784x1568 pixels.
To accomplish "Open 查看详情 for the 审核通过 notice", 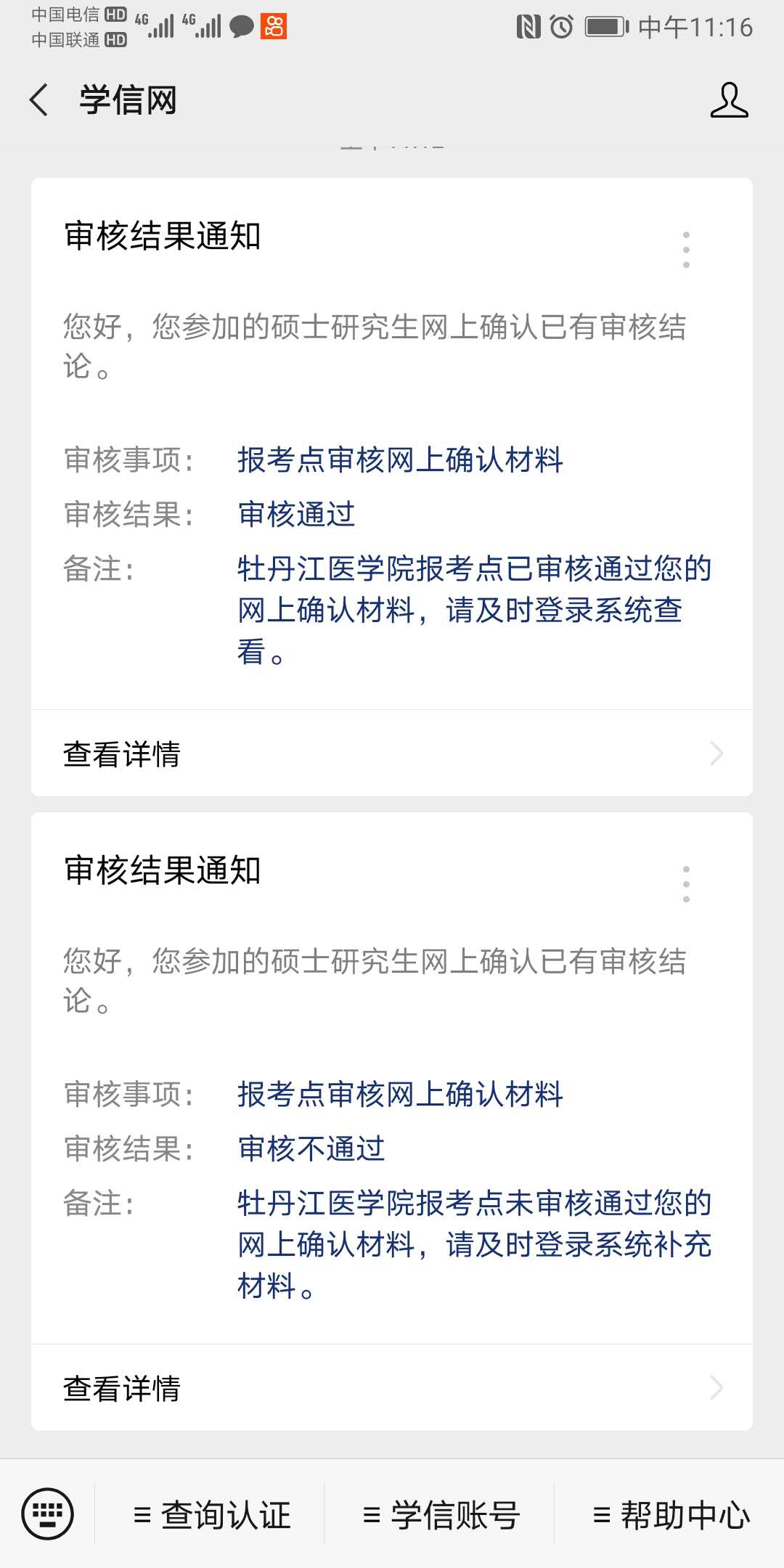I will pyautogui.click(x=392, y=754).
